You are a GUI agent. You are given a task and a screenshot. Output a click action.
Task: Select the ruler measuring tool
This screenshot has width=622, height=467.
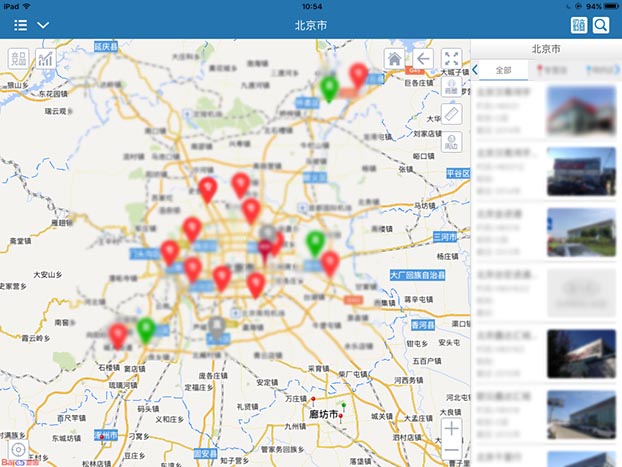pos(451,114)
